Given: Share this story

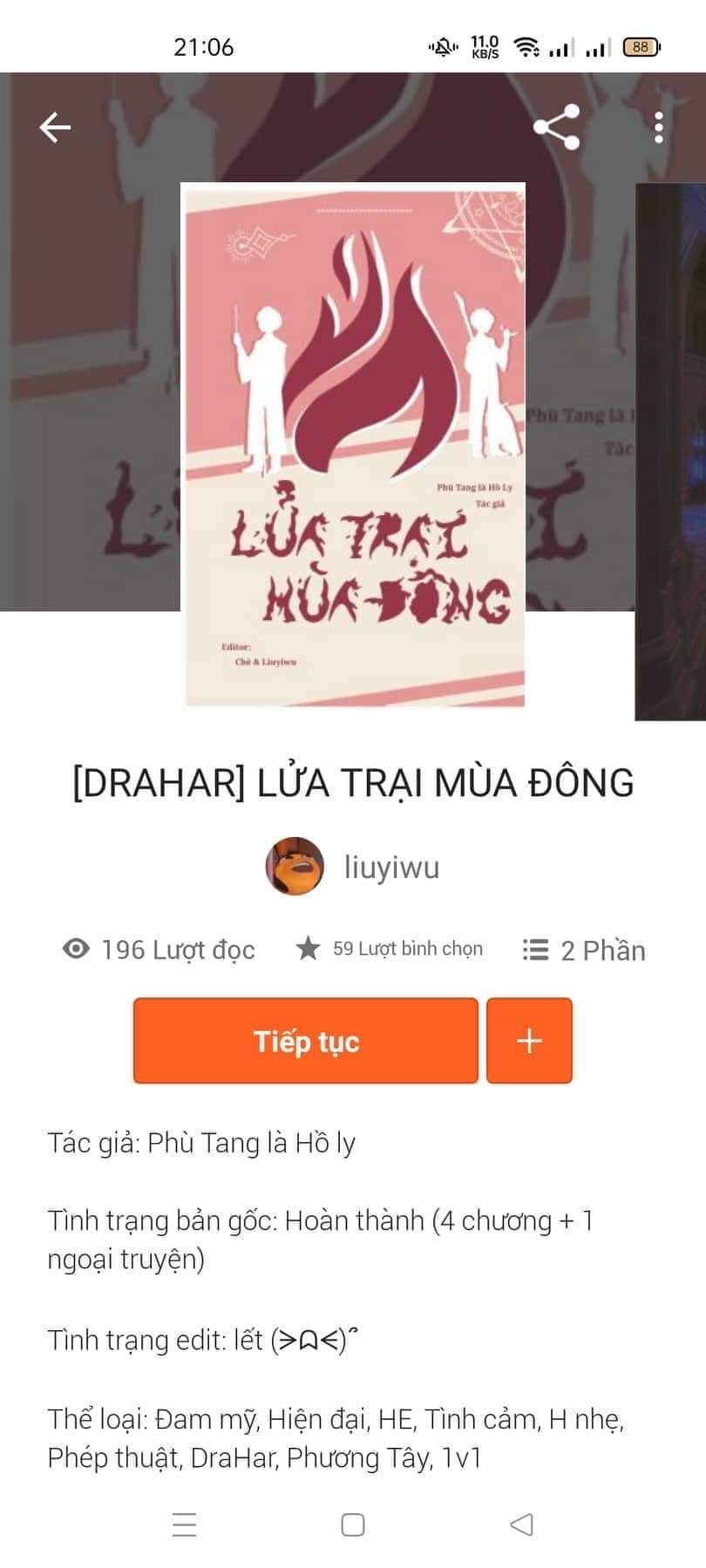Looking at the screenshot, I should click(x=556, y=127).
